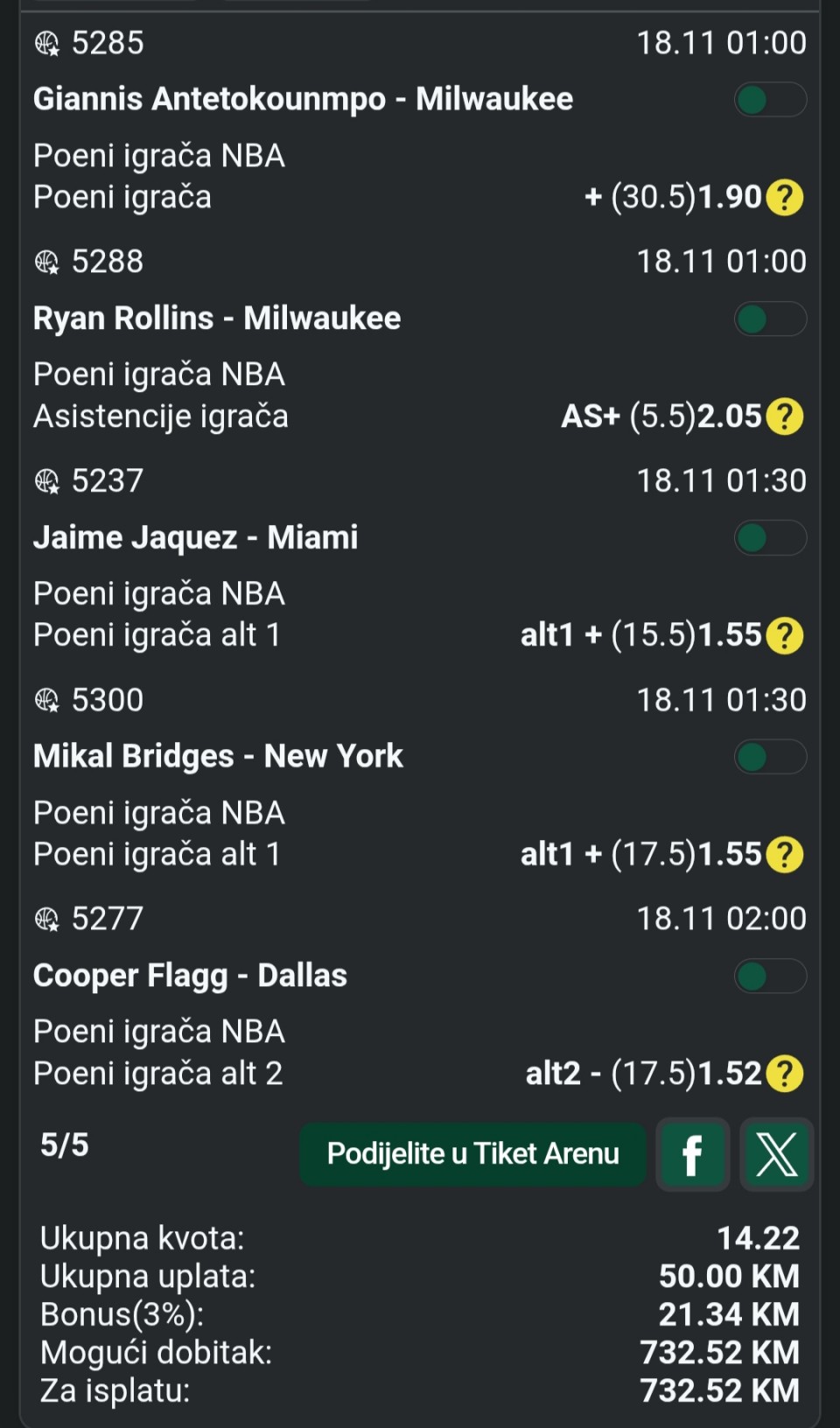
Task: Share the ticket on Facebook
Action: tap(692, 1154)
